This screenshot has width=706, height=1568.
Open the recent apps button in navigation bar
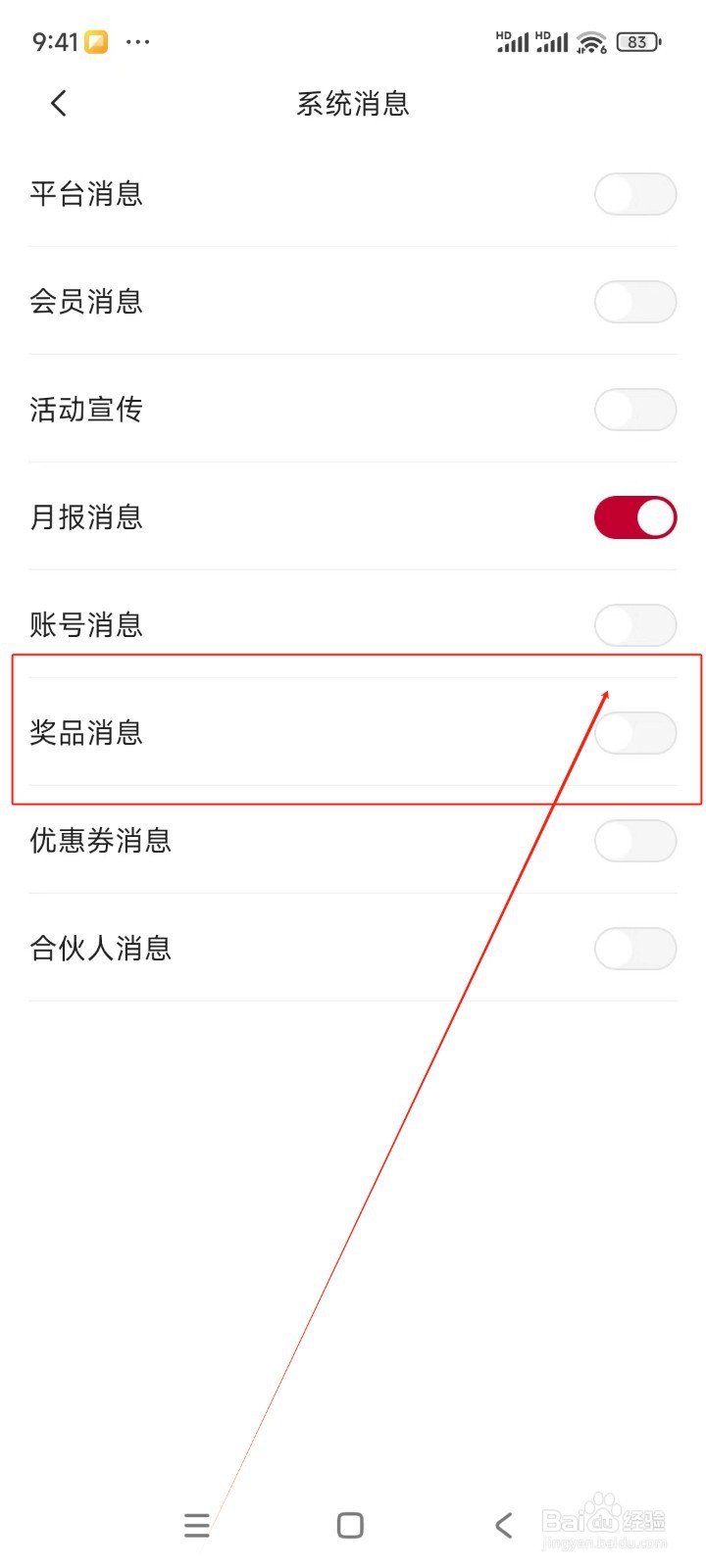[x=196, y=1525]
